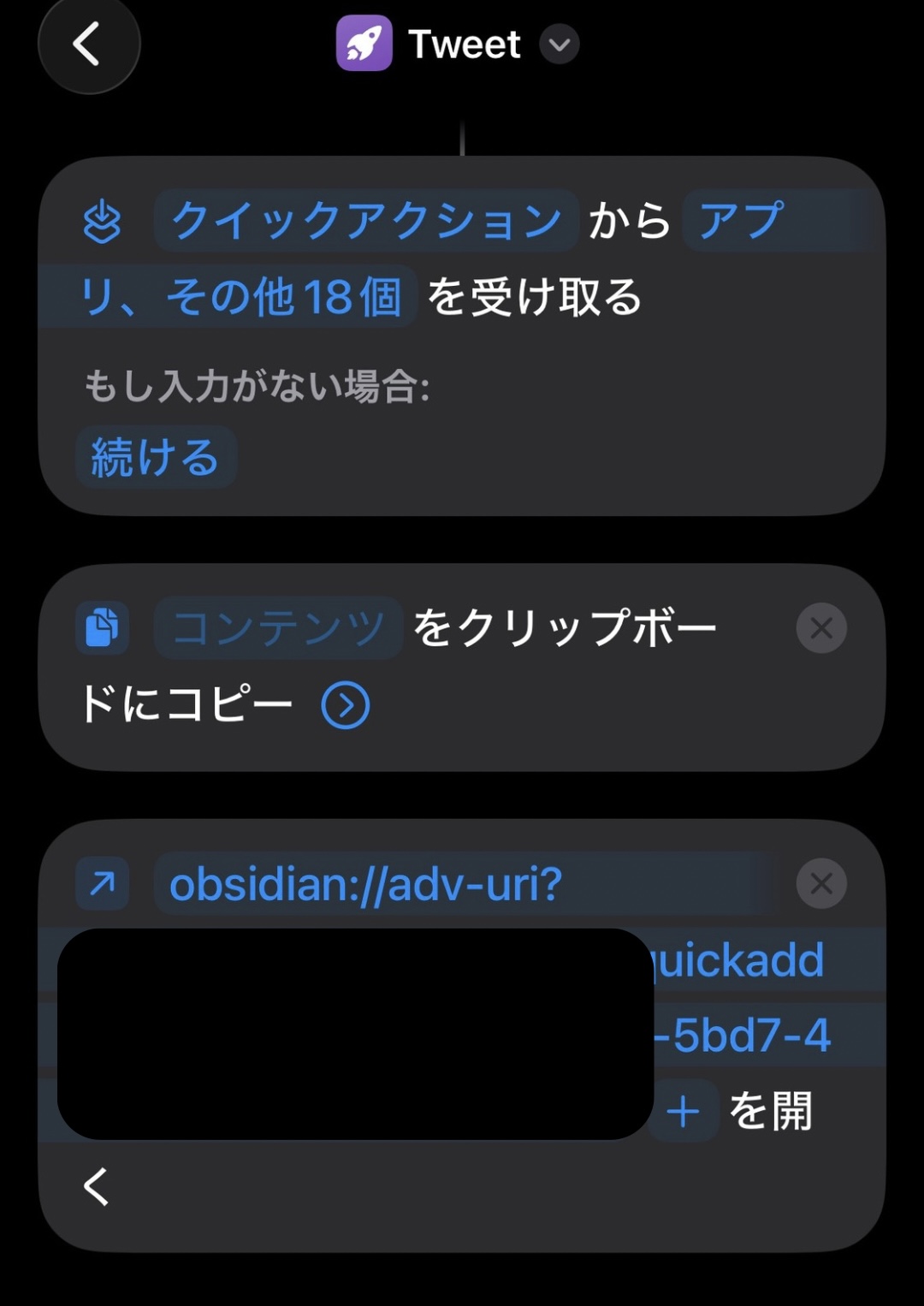Tap the blue clipboard document action icon
The width and height of the screenshot is (924, 1306).
pyautogui.click(x=101, y=626)
